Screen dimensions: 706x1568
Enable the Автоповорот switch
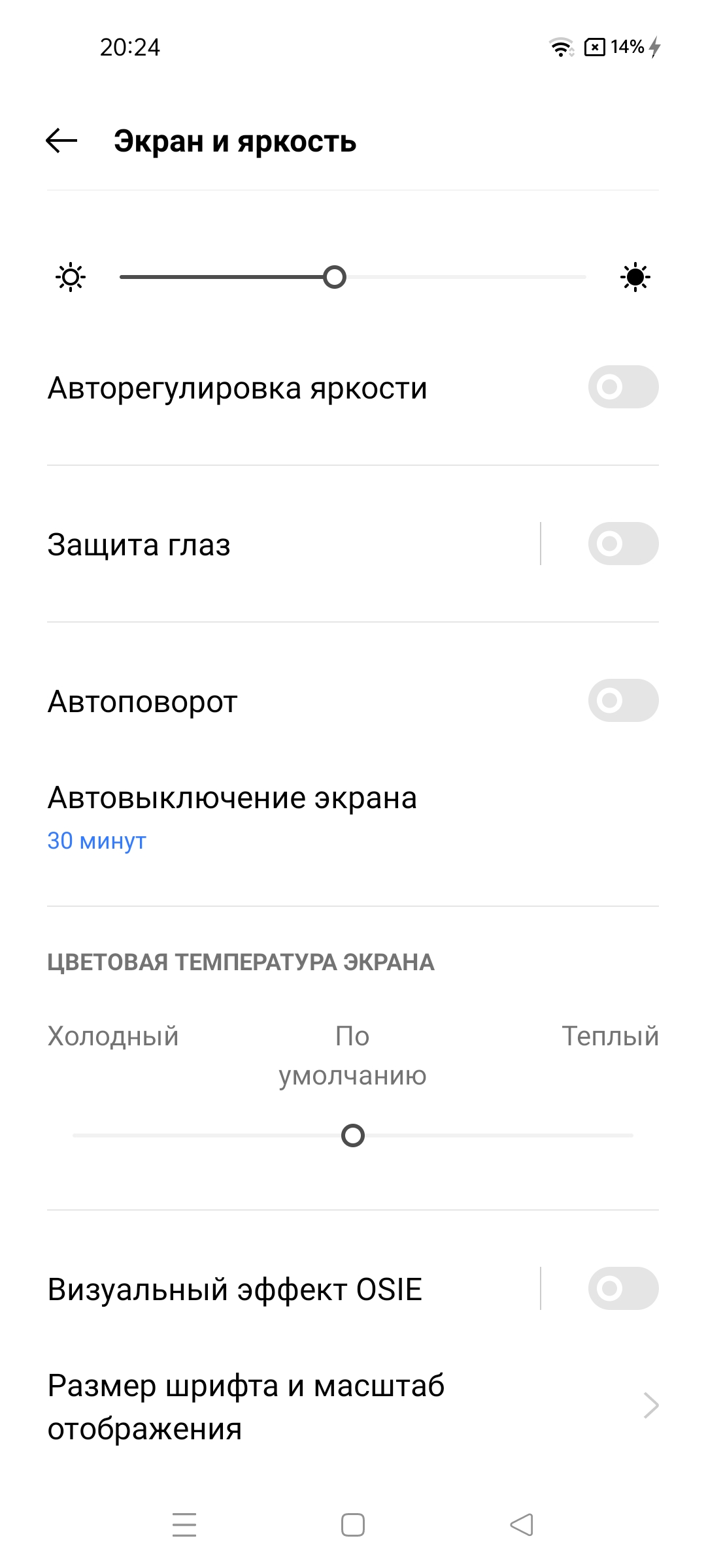tap(622, 700)
